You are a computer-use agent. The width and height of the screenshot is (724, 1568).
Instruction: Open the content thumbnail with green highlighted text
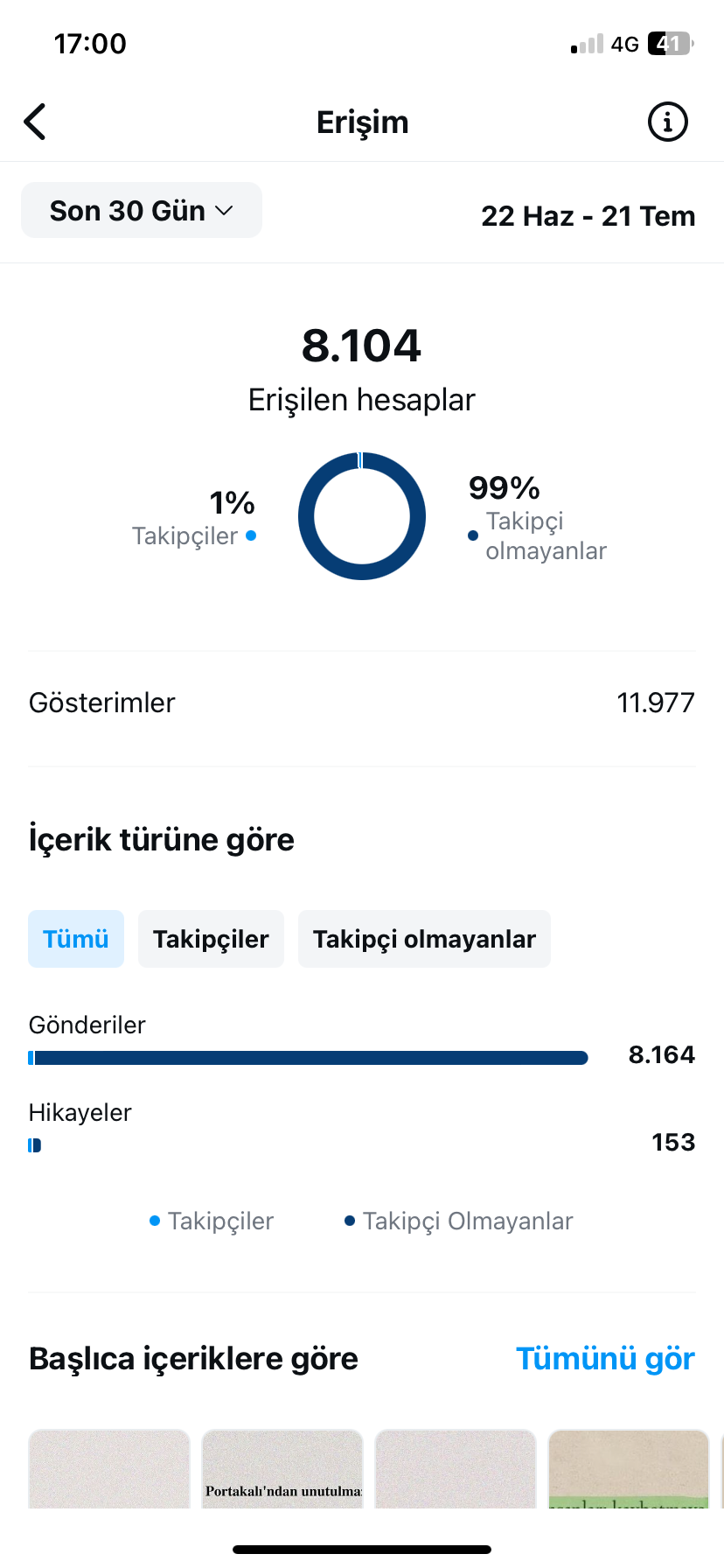(x=629, y=1468)
